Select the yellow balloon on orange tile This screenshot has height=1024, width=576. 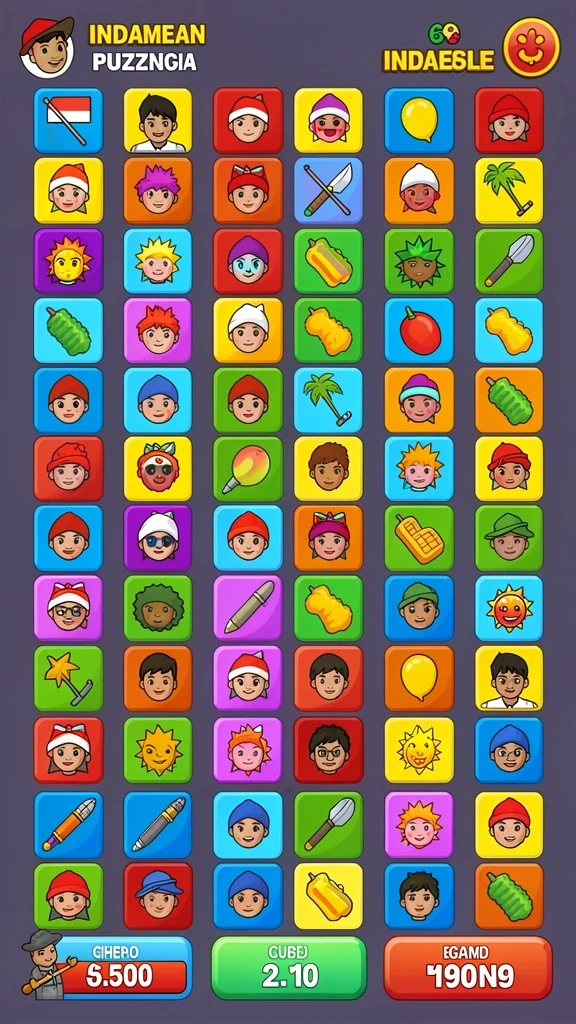point(419,678)
